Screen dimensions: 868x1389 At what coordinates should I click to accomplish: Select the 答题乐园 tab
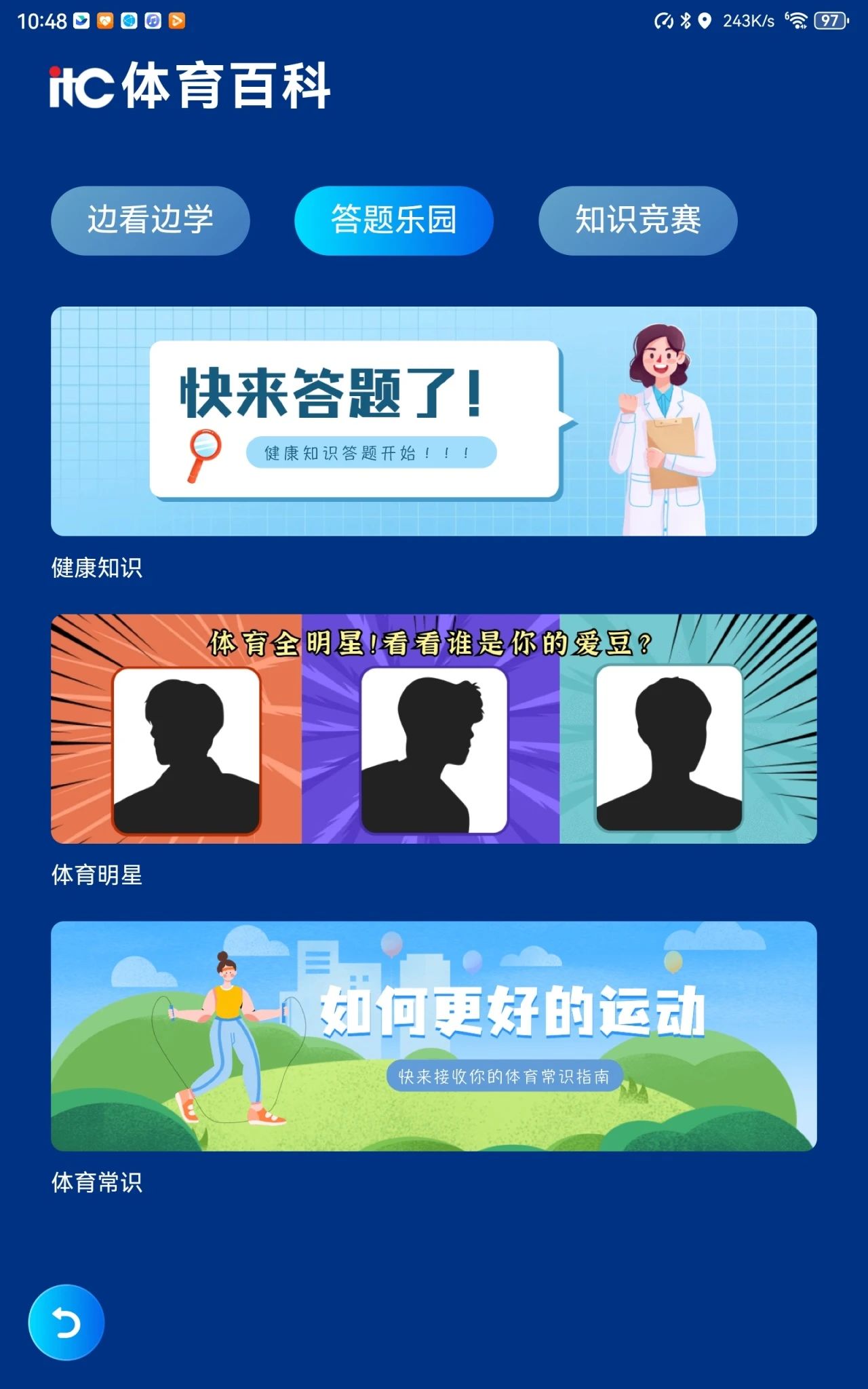point(393,220)
